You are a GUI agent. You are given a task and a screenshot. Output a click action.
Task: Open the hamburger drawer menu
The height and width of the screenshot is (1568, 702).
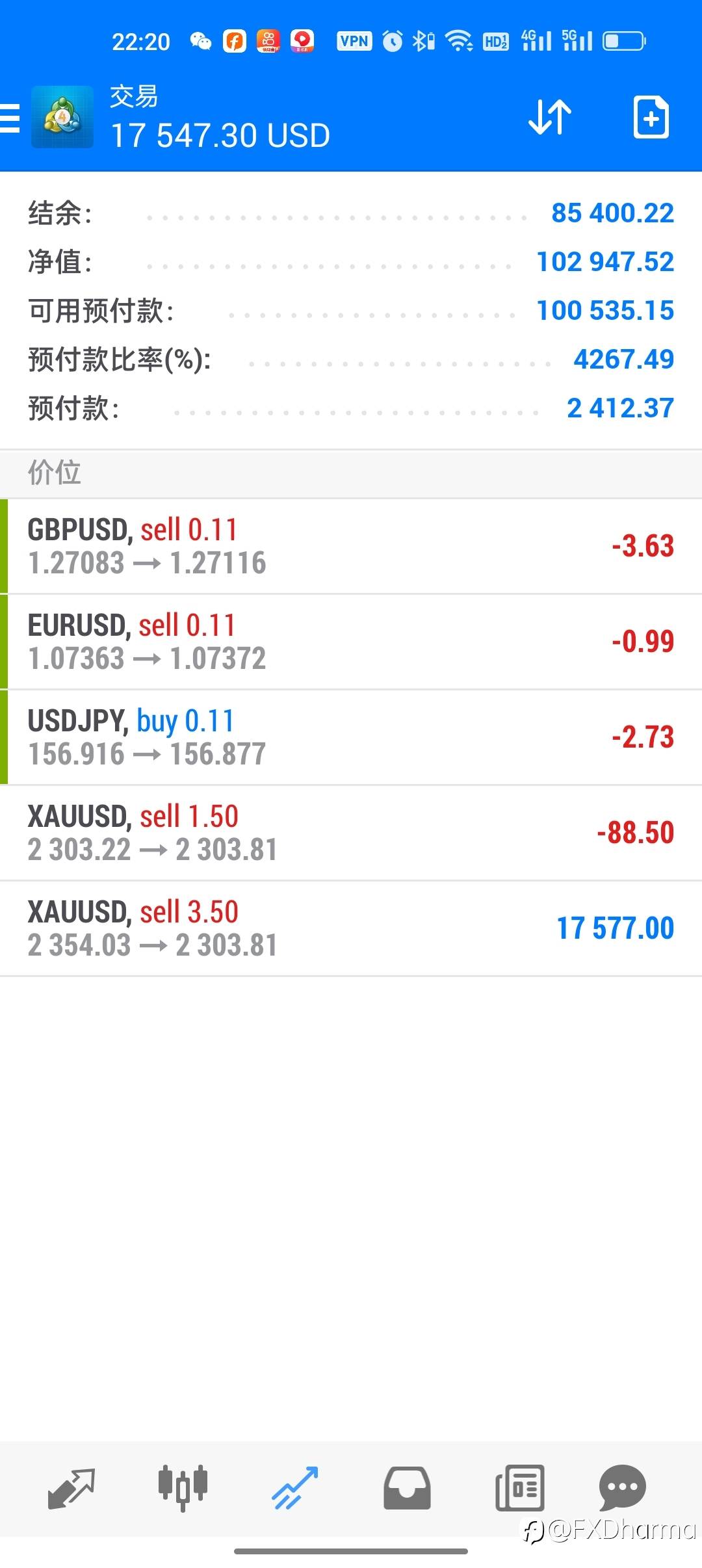click(x=10, y=118)
